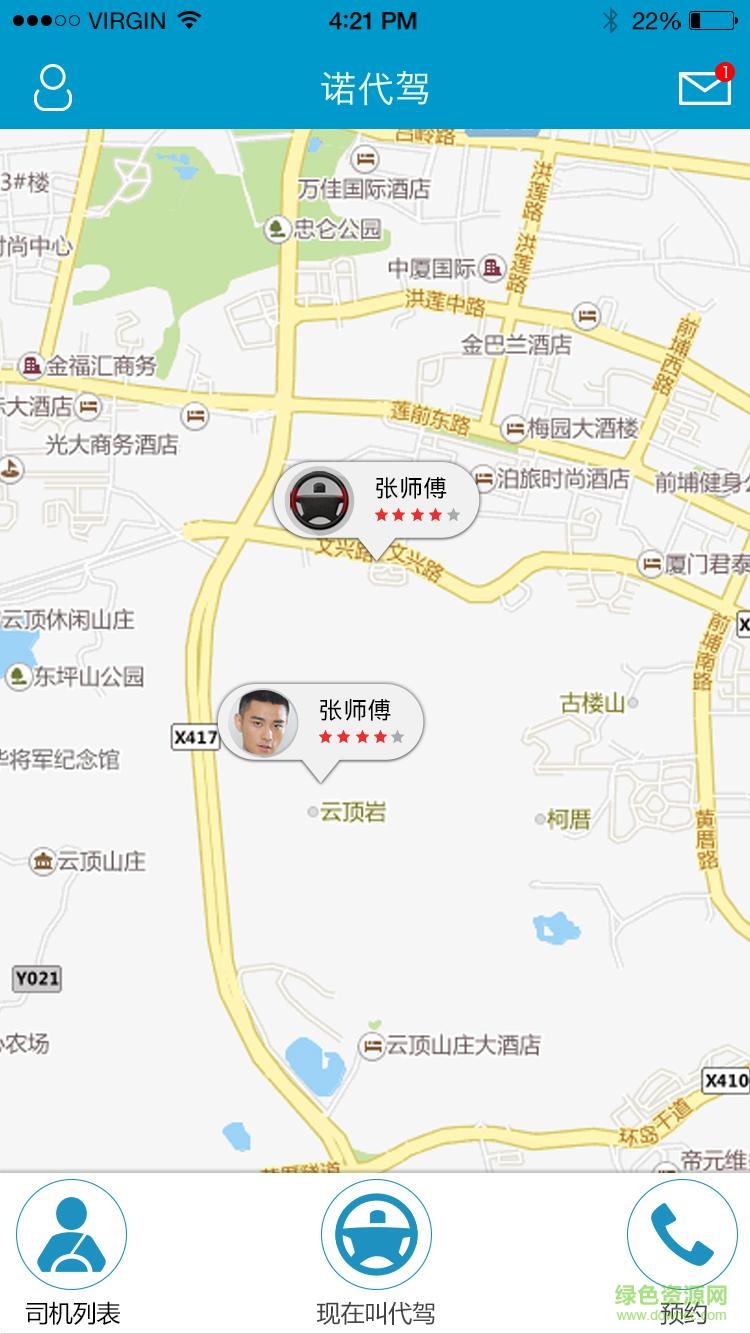The width and height of the screenshot is (750, 1334).
Task: Select the steering wheel marker on 文兴路
Action: [x=316, y=502]
